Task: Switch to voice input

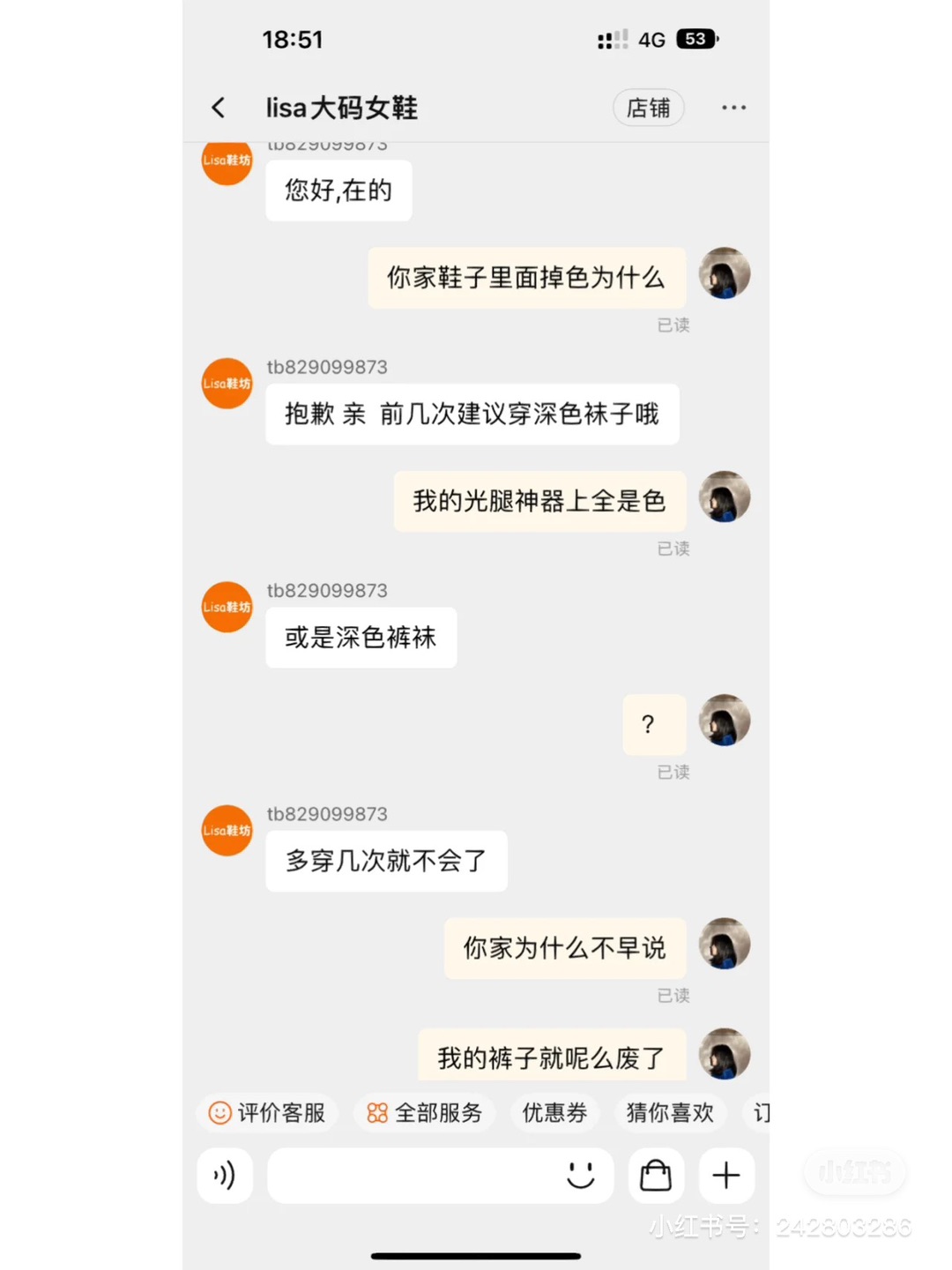Action: tap(225, 1176)
